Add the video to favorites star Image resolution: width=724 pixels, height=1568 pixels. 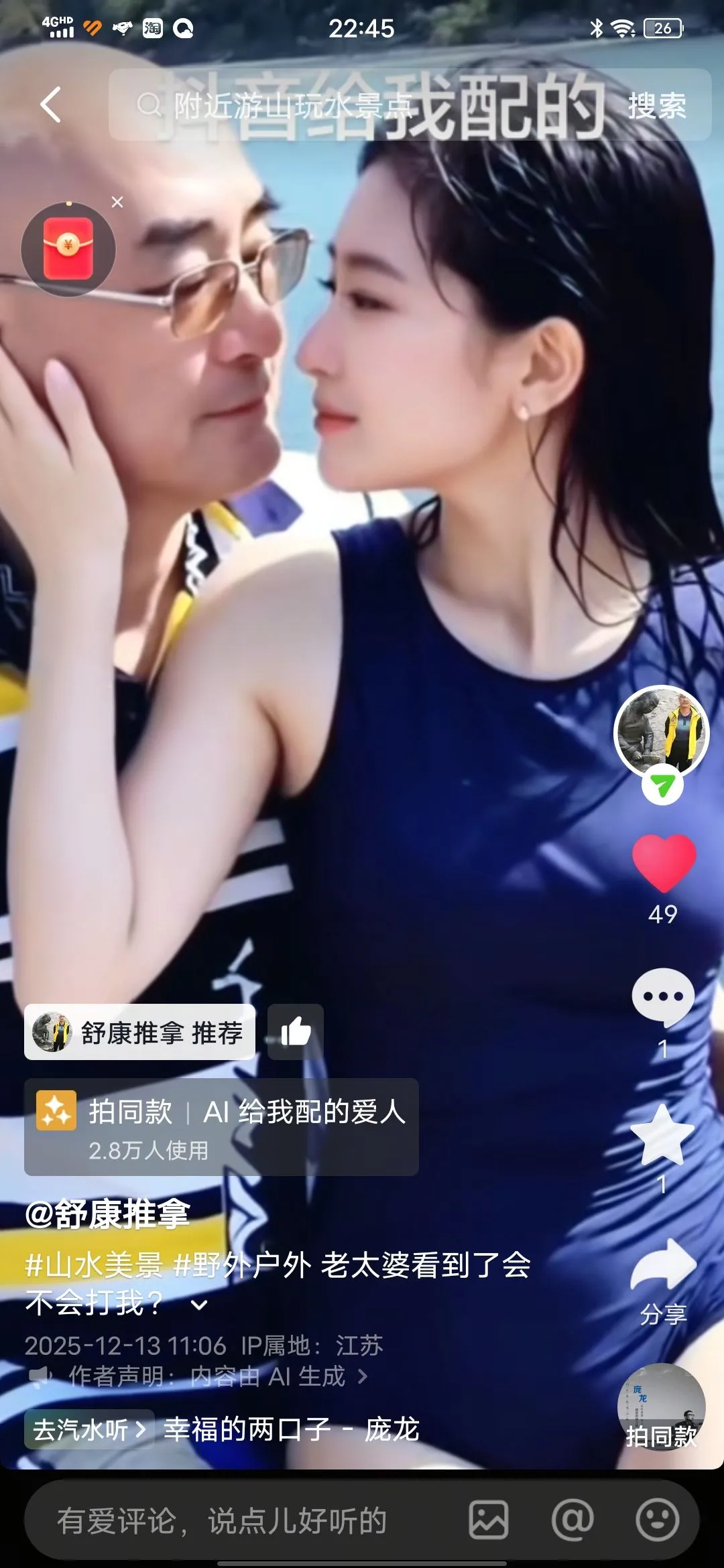(662, 1134)
